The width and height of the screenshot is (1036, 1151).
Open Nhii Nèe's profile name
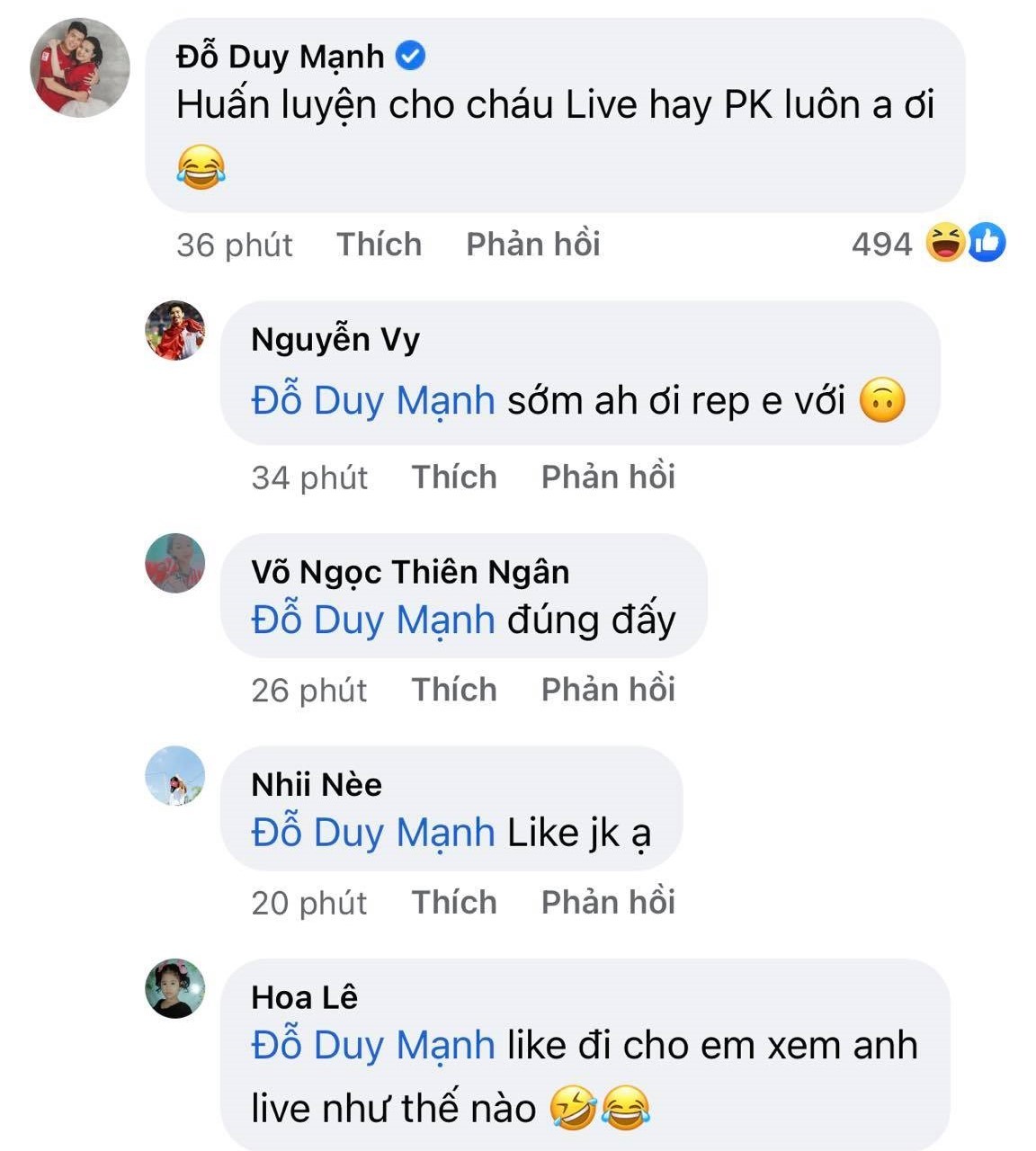pos(316,784)
